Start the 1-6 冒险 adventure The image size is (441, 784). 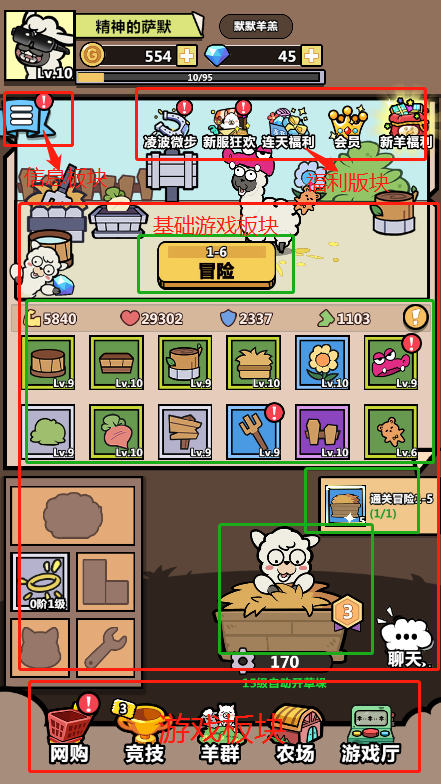coord(216,266)
